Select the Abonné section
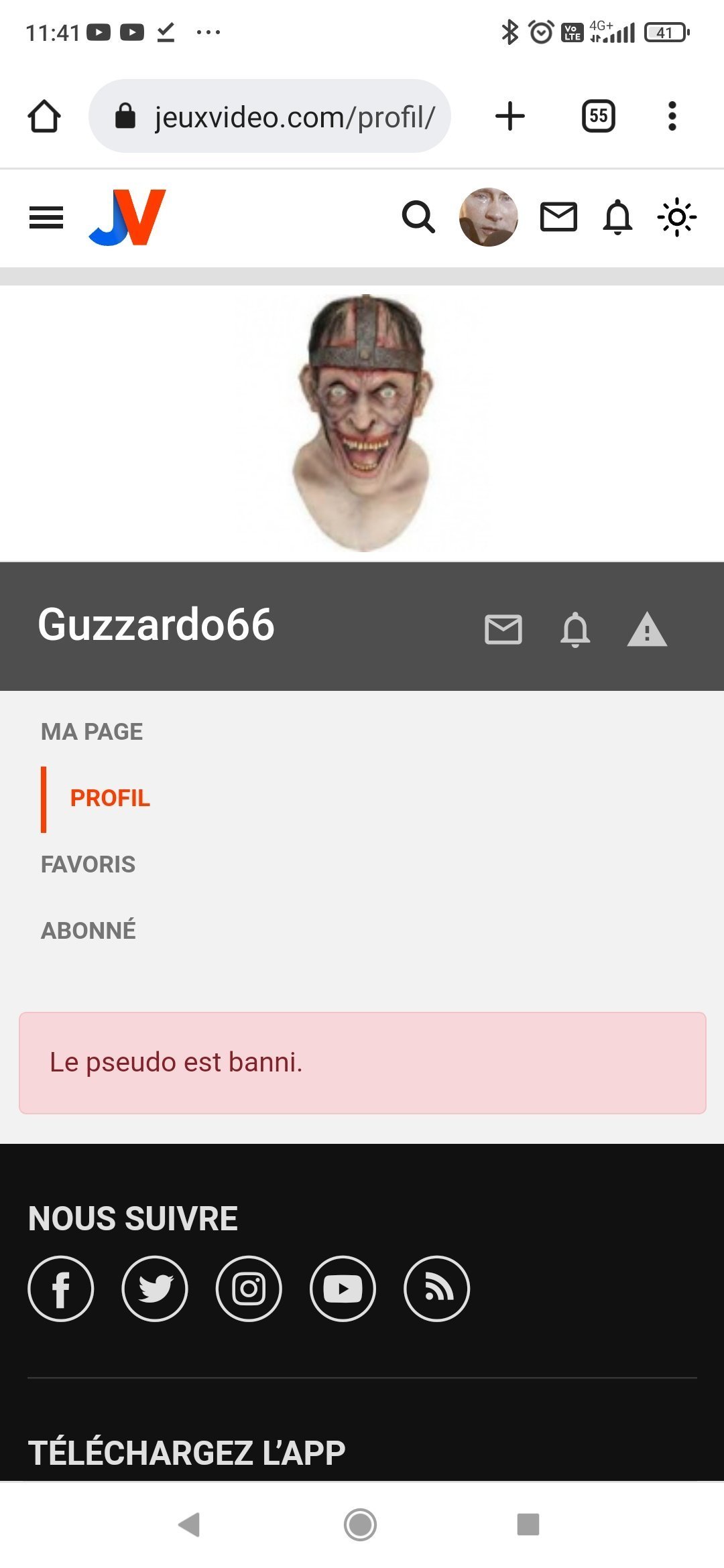Screen dimensions: 724x1568 click(88, 931)
